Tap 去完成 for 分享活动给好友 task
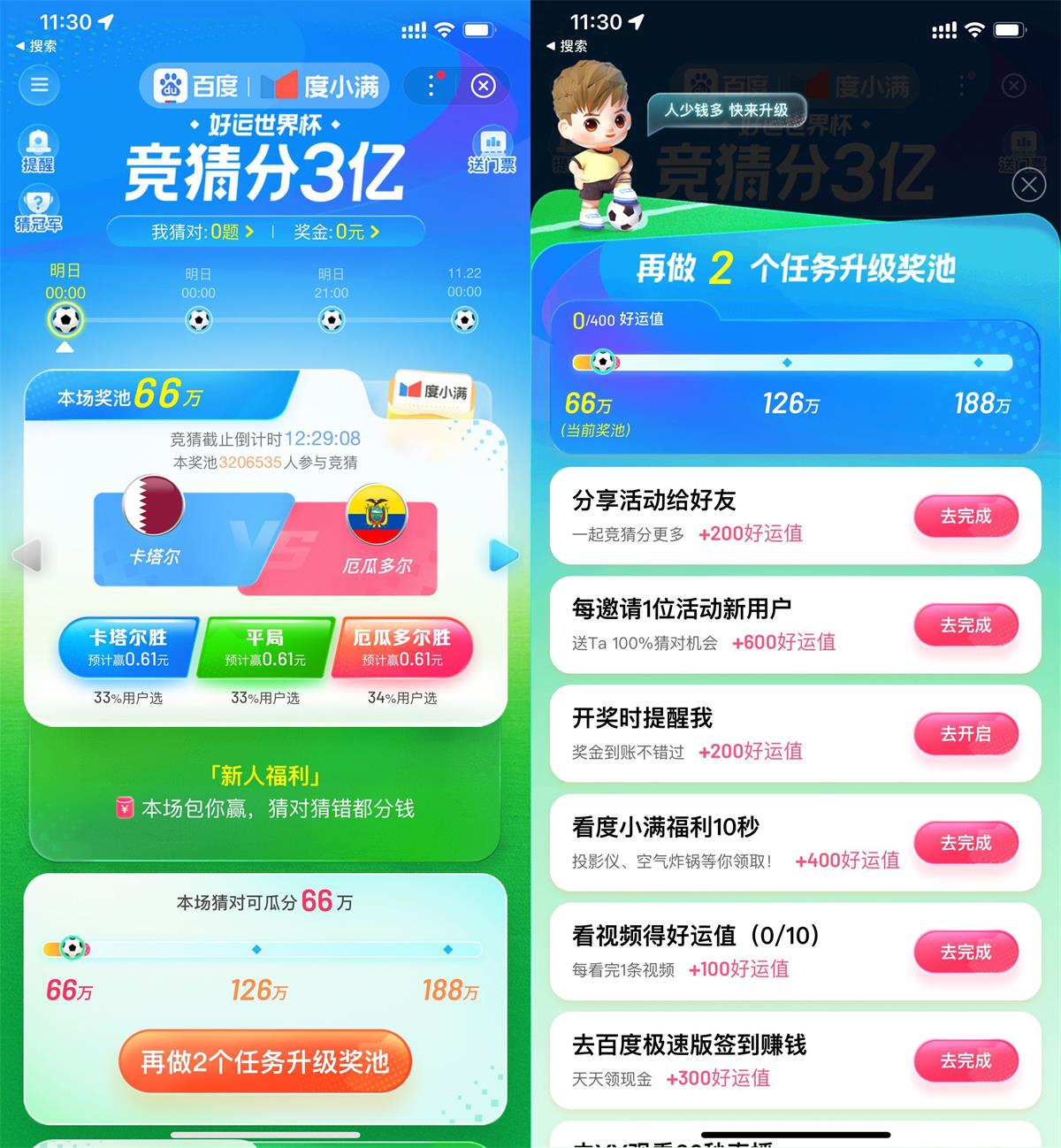The height and width of the screenshot is (1148, 1061). point(966,516)
